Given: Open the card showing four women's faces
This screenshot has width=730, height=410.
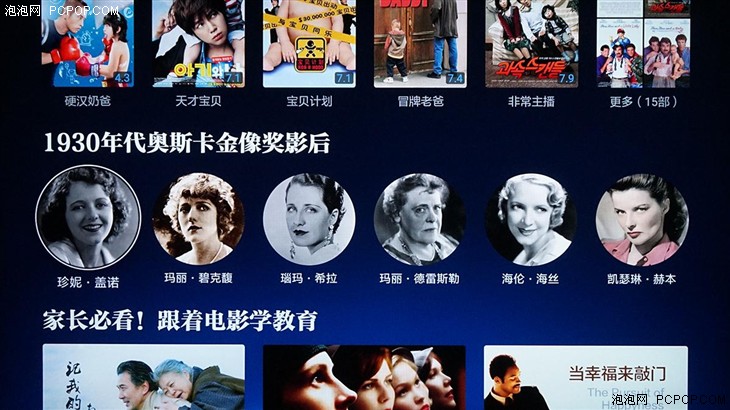Looking at the screenshot, I should 364,378.
